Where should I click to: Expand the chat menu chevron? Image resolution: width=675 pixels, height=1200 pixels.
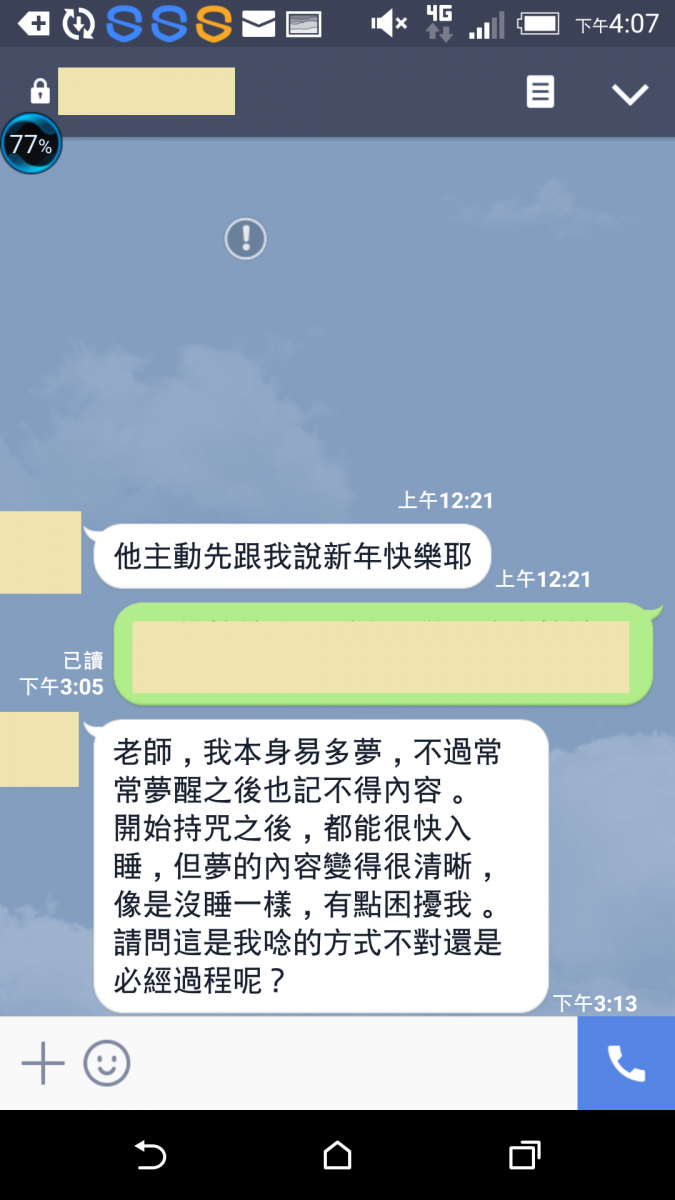click(630, 94)
